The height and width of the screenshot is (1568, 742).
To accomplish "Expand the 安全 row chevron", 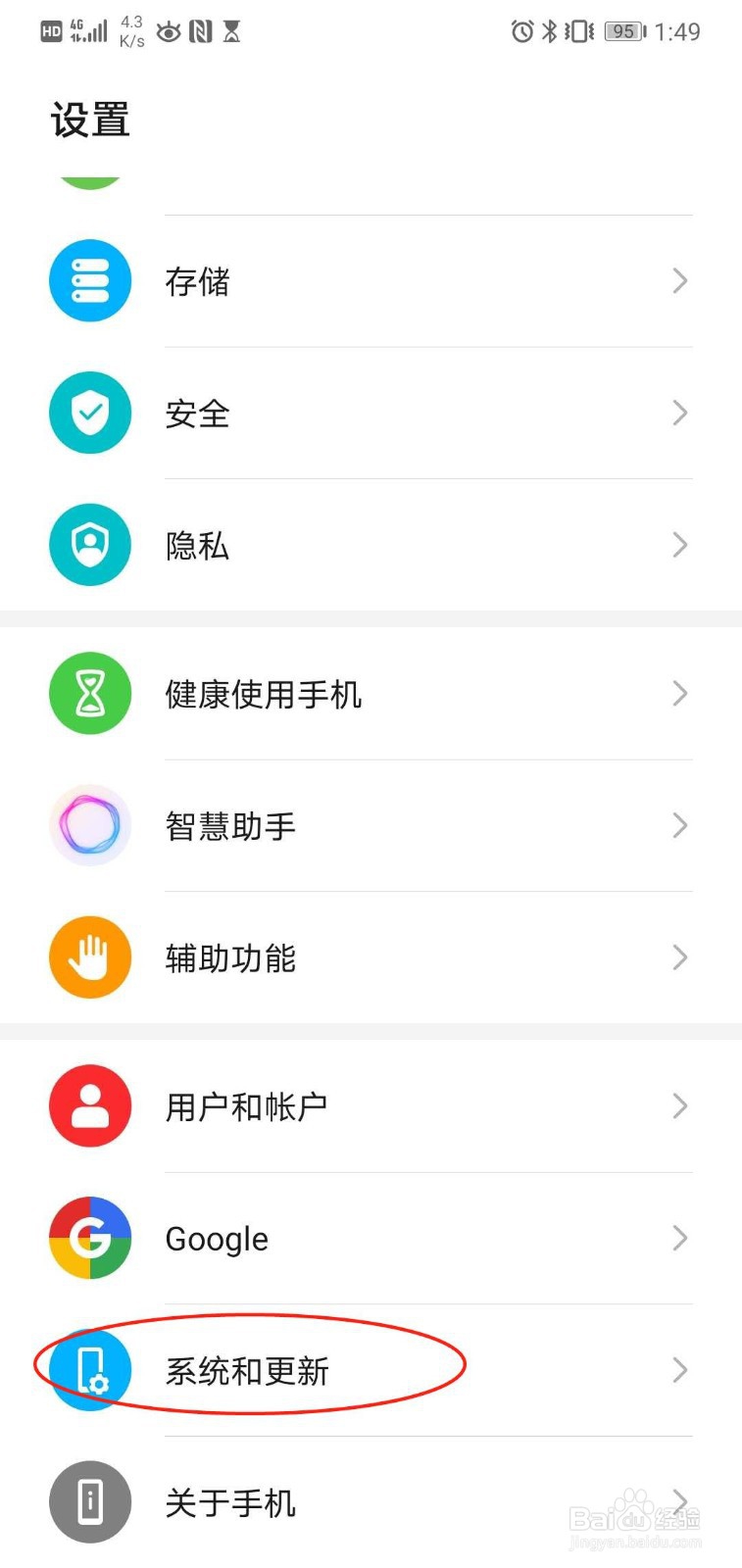I will 680,413.
